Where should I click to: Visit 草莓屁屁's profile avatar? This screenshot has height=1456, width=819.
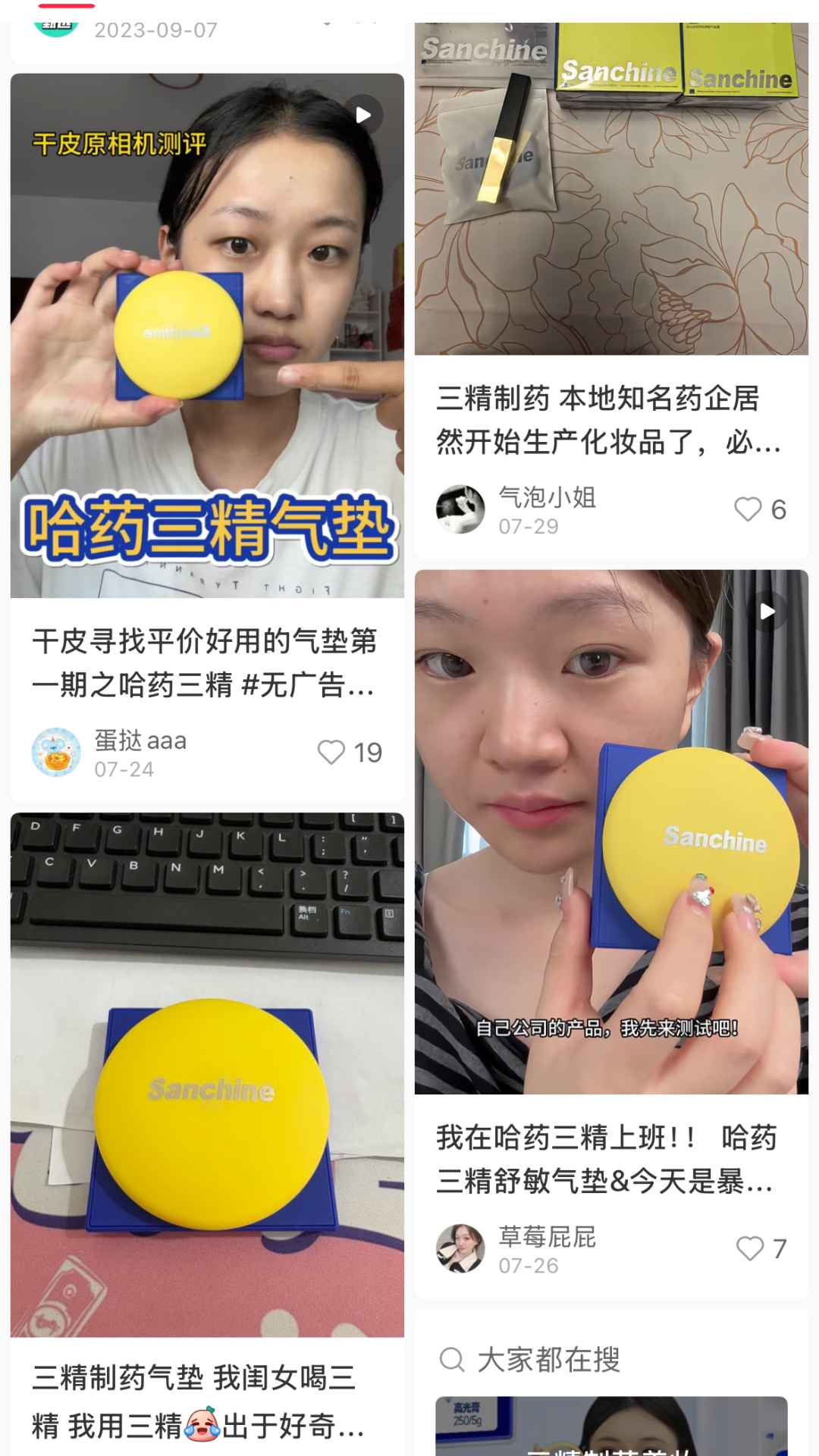460,1248
